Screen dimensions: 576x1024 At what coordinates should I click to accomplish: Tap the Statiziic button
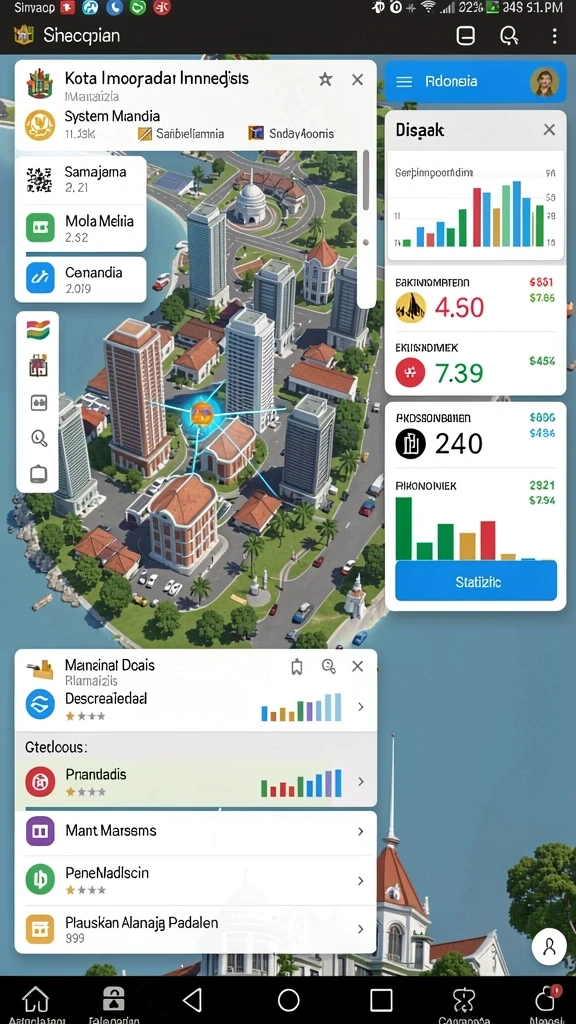tap(476, 581)
